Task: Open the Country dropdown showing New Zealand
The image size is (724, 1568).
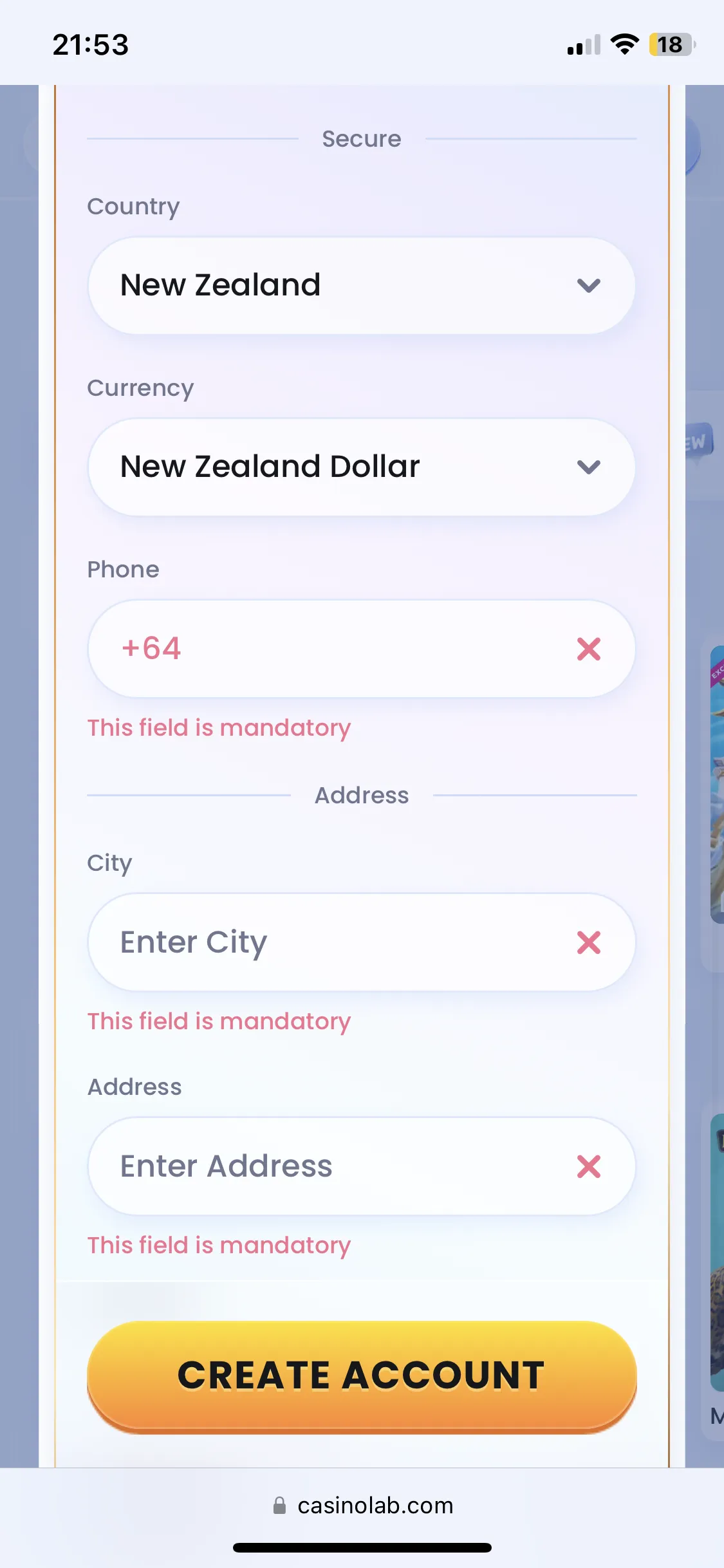Action: tap(361, 285)
